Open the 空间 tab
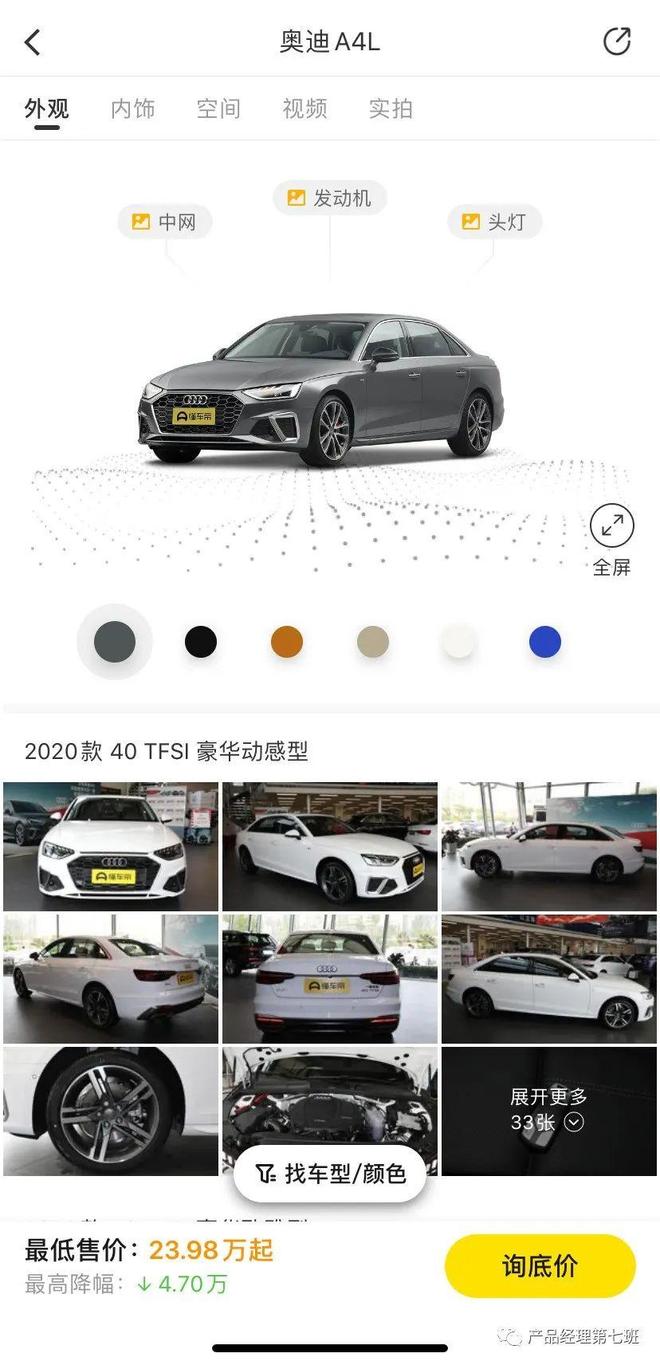The height and width of the screenshot is (1365, 660). pyautogui.click(x=219, y=108)
